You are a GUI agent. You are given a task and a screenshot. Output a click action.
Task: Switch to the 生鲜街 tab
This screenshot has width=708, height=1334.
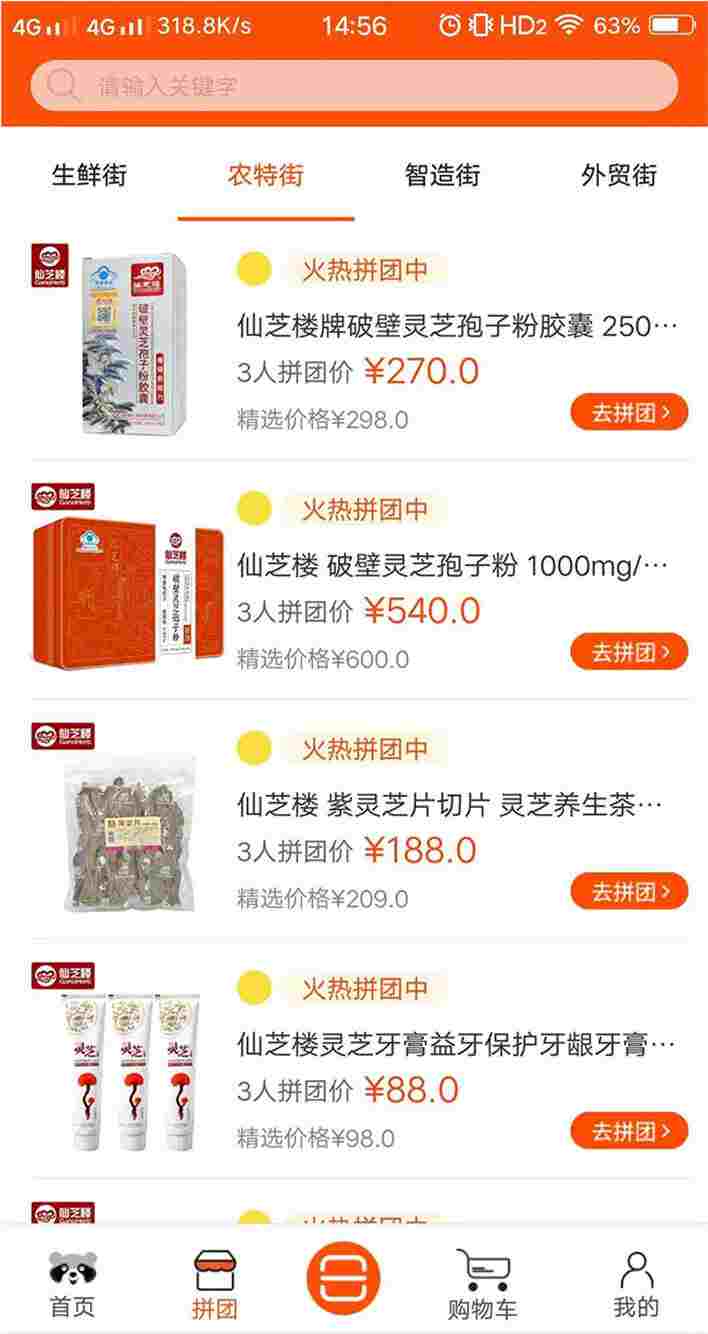(x=90, y=176)
